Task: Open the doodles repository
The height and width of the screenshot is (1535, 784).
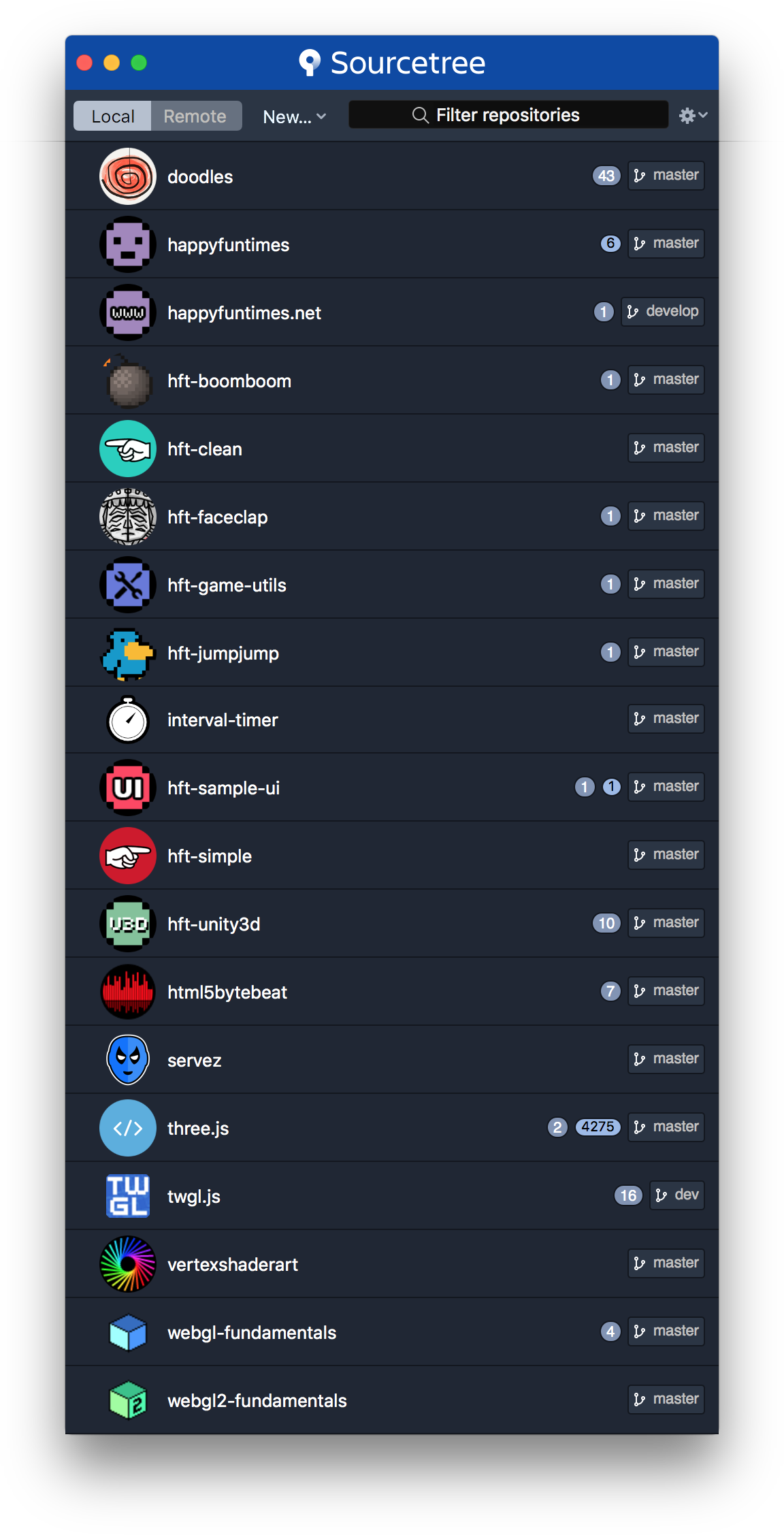Action: pyautogui.click(x=200, y=177)
